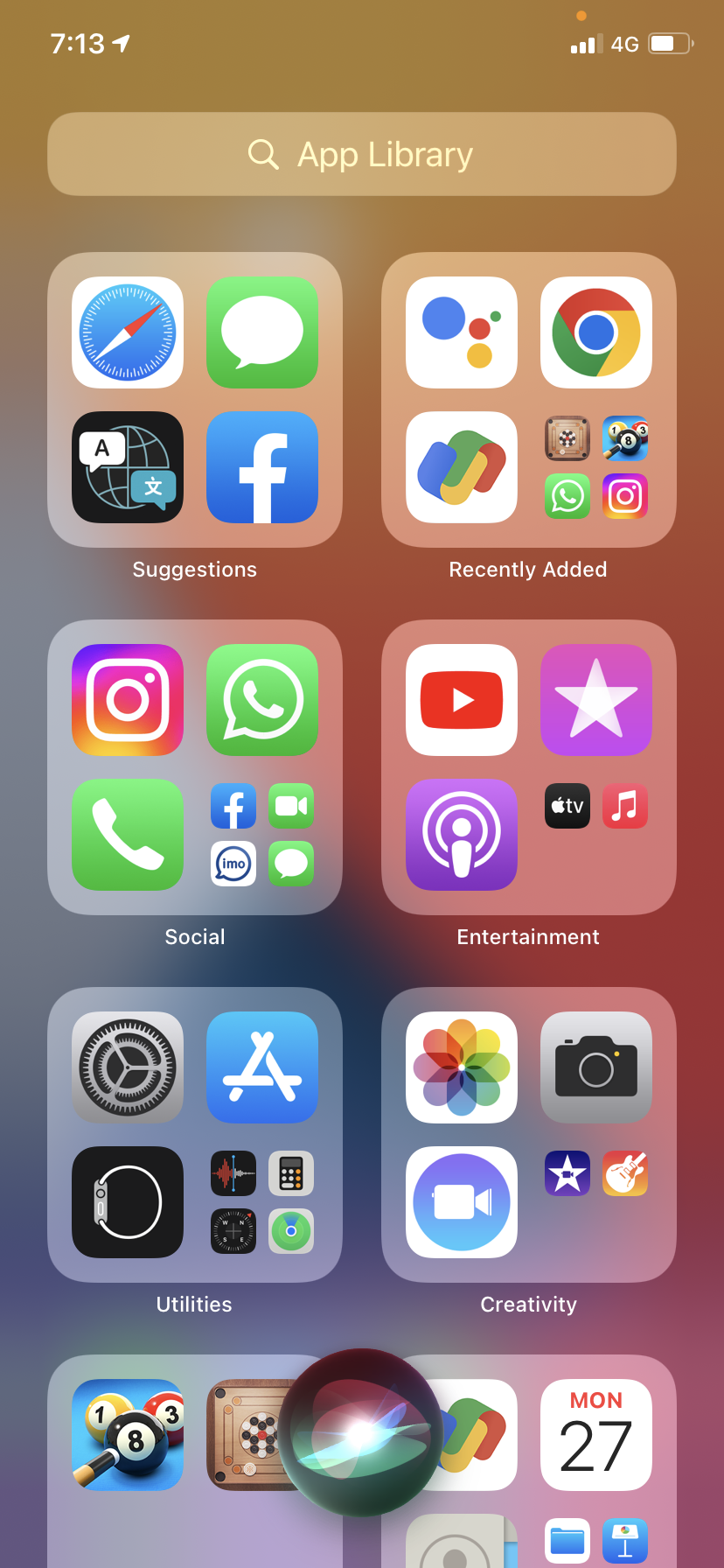
Task: Open Safari from Suggestions
Action: point(128,332)
